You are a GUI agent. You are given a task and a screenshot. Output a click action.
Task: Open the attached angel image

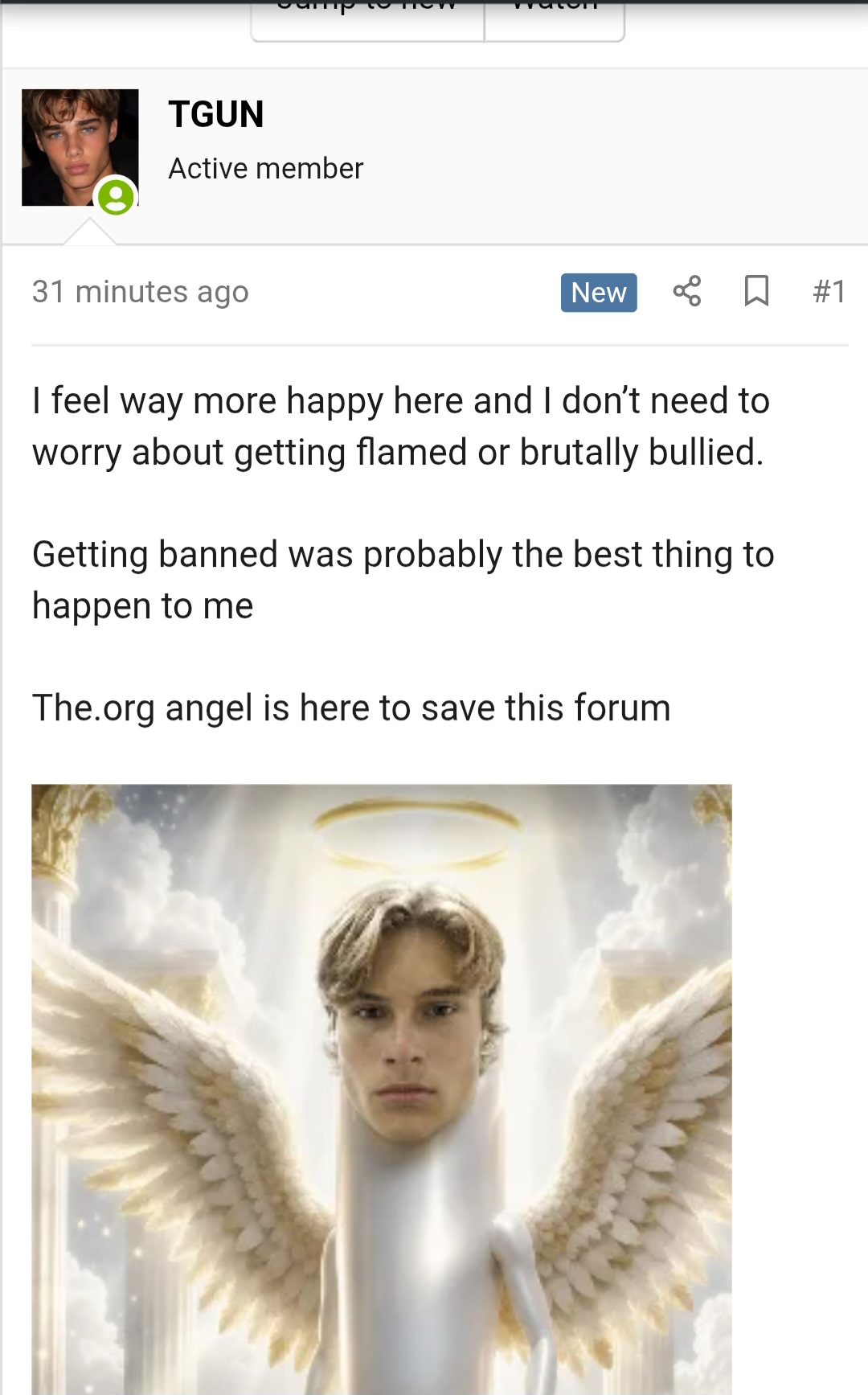pyautogui.click(x=382, y=1089)
